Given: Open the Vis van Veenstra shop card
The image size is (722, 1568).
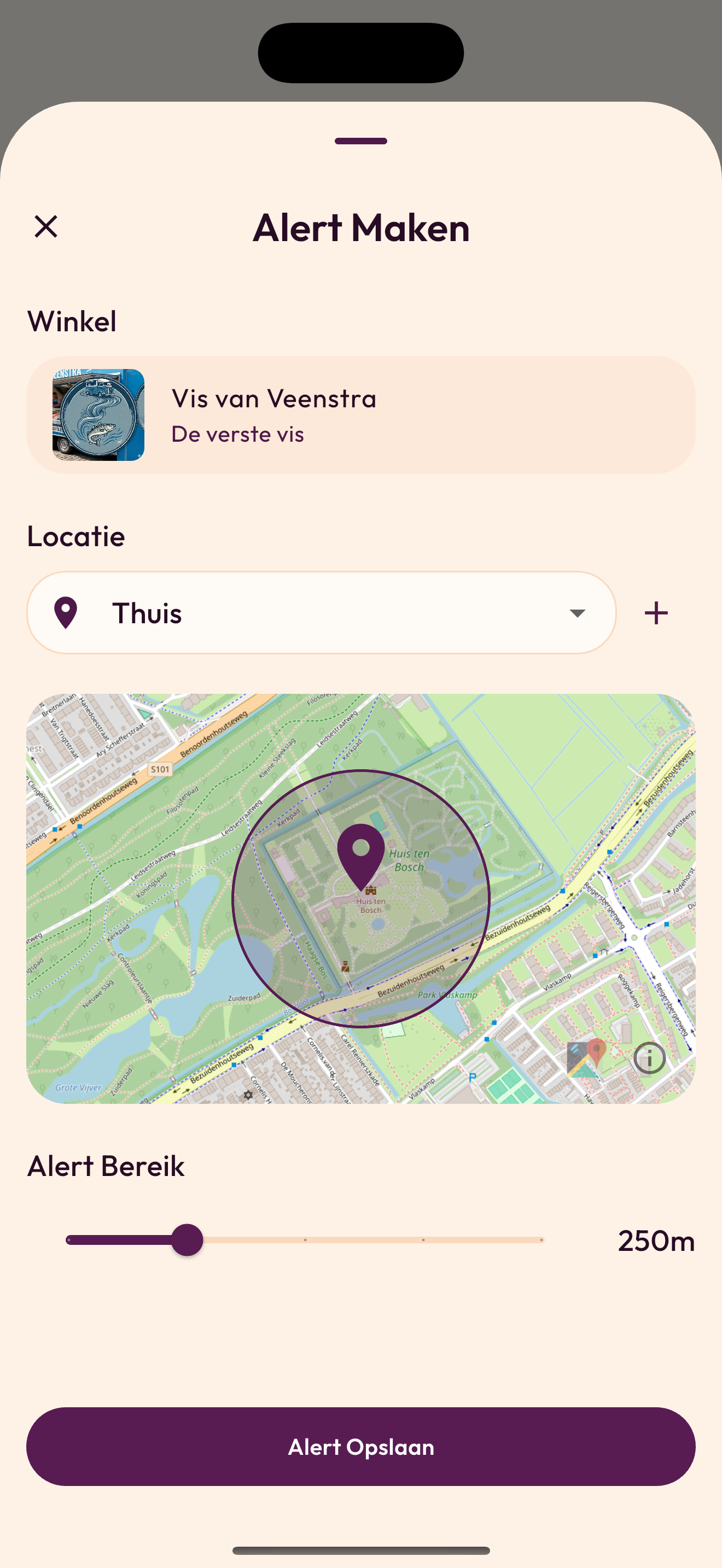Looking at the screenshot, I should pos(360,415).
